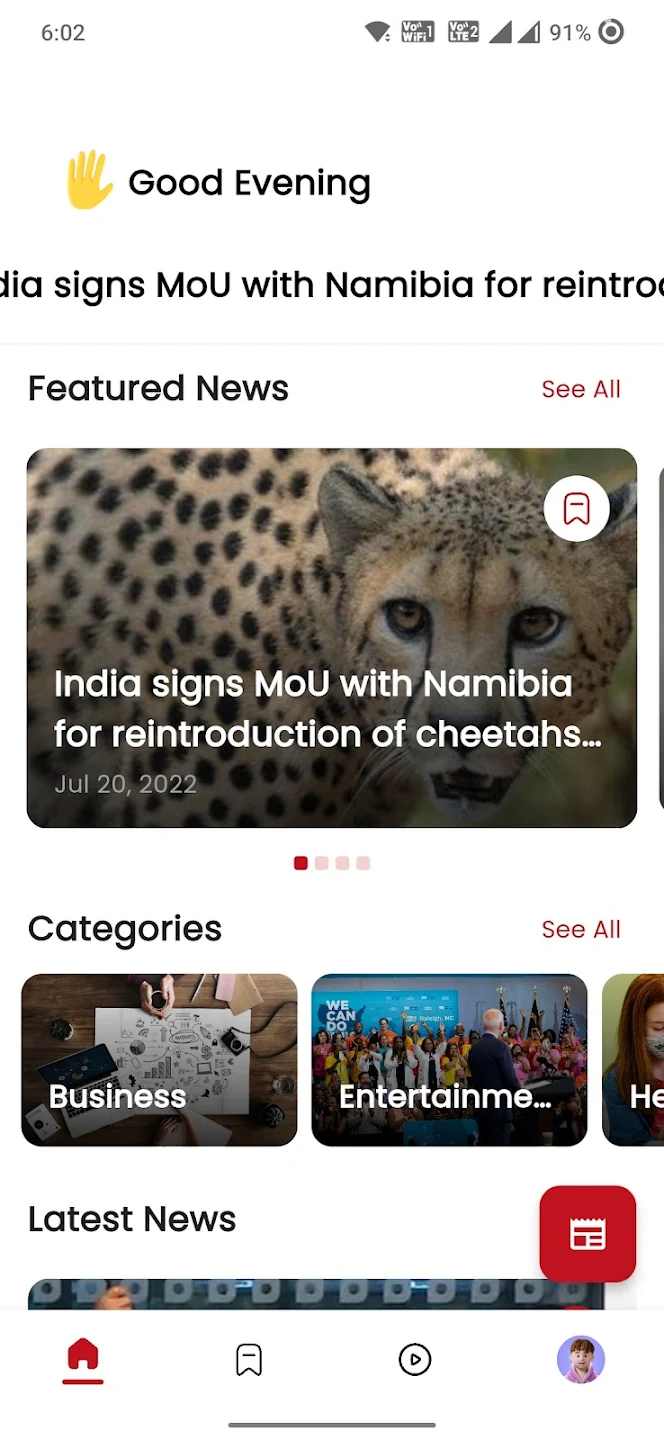
Task: Switch to the video tab
Action: click(414, 1359)
